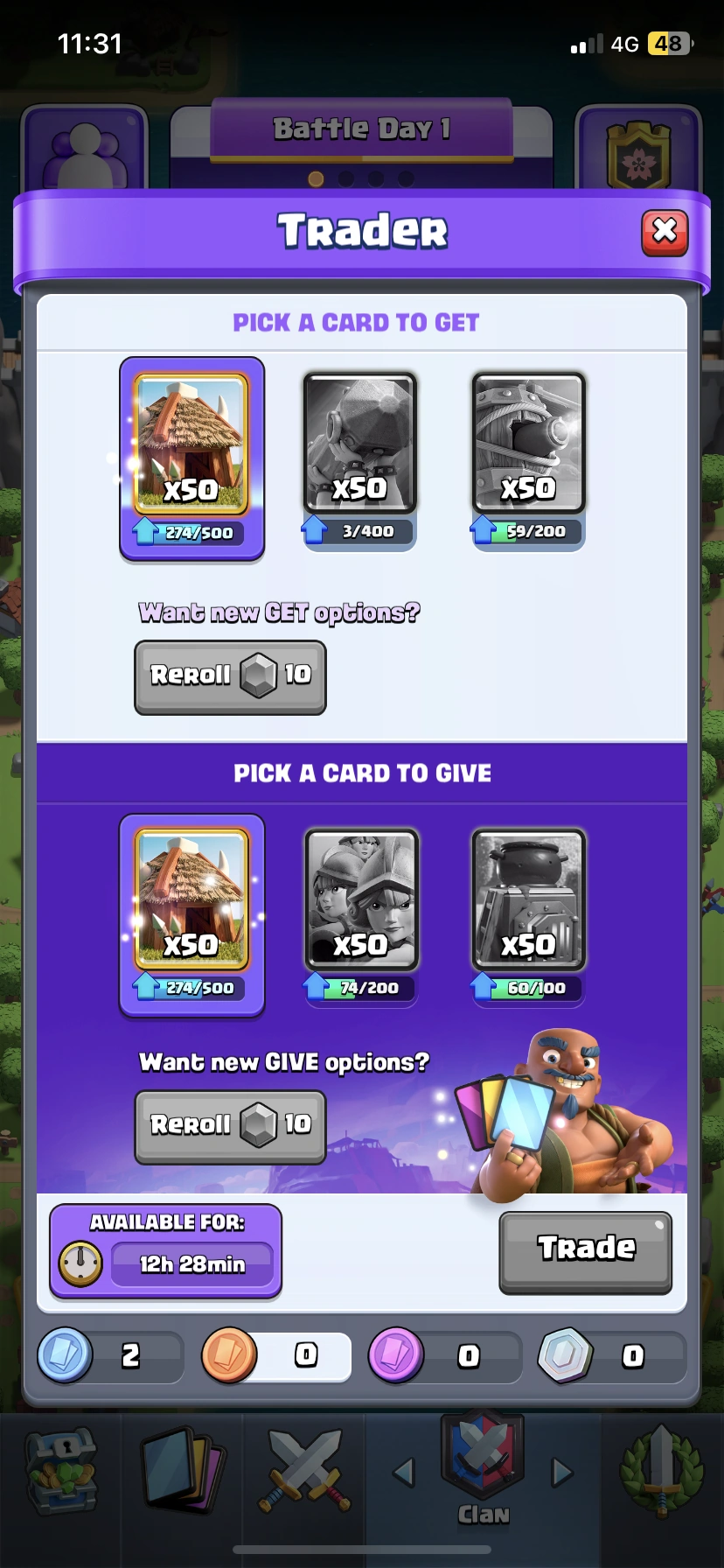Confirm with the Trade button
Screen dimensions: 724x1568
pos(586,1251)
